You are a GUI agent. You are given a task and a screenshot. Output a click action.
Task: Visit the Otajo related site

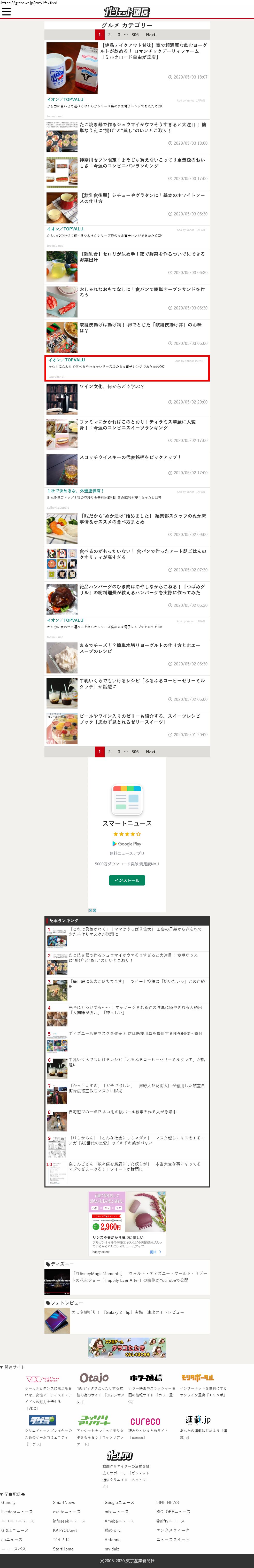pyautogui.click(x=94, y=1377)
